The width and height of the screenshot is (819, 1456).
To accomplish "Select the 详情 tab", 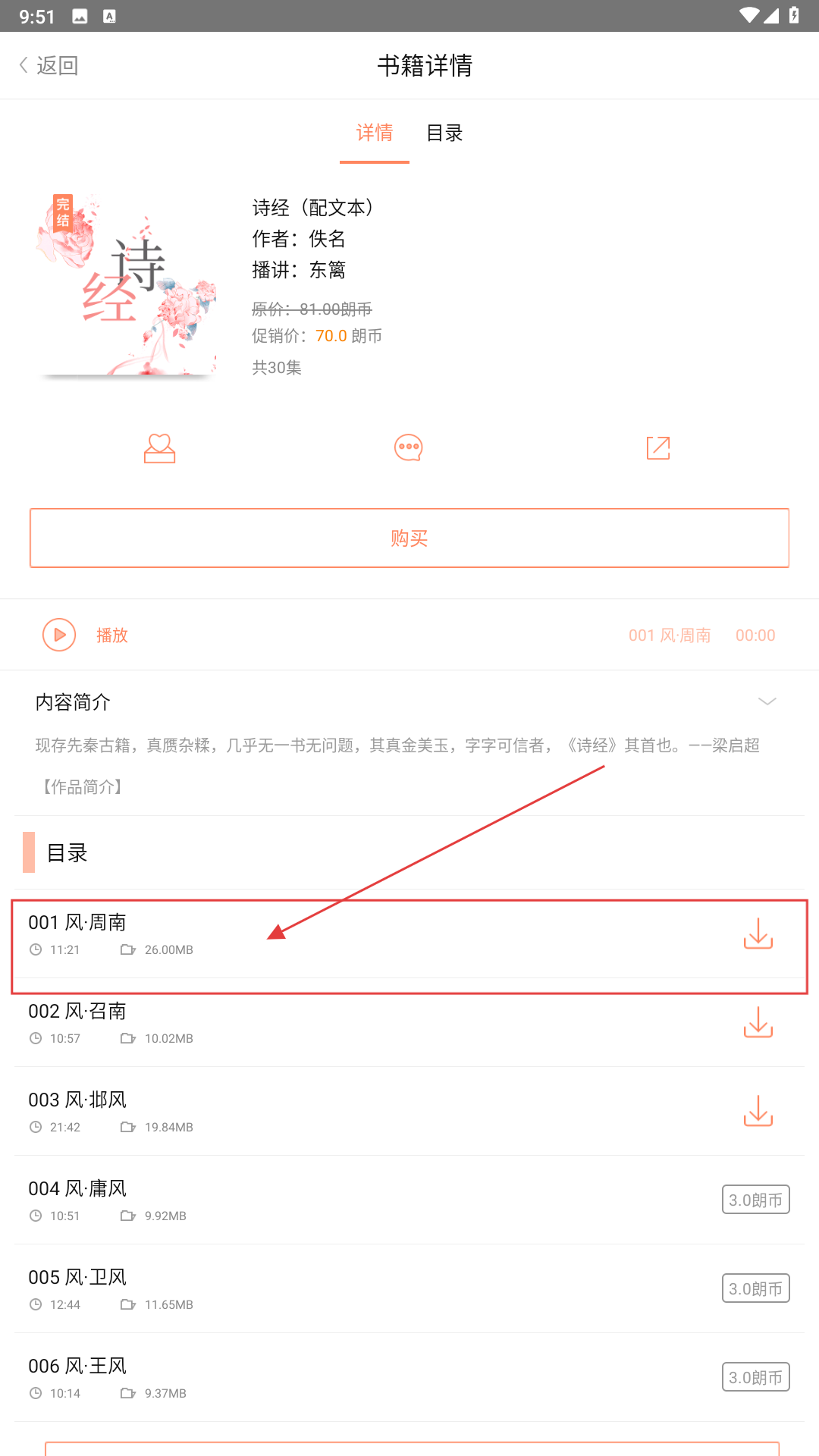I will 375,133.
